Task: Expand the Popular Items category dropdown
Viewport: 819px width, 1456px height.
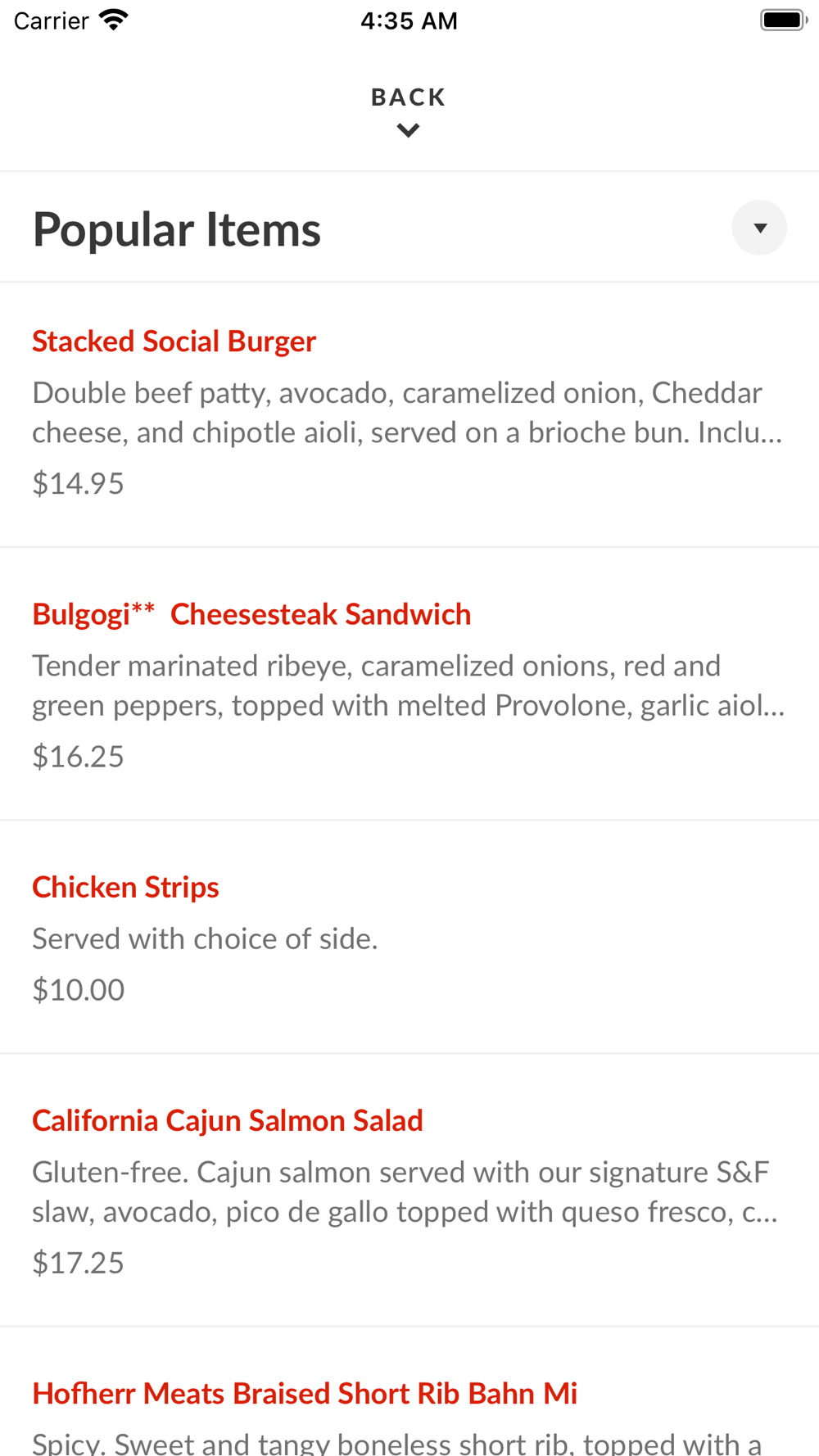Action: coord(759,228)
